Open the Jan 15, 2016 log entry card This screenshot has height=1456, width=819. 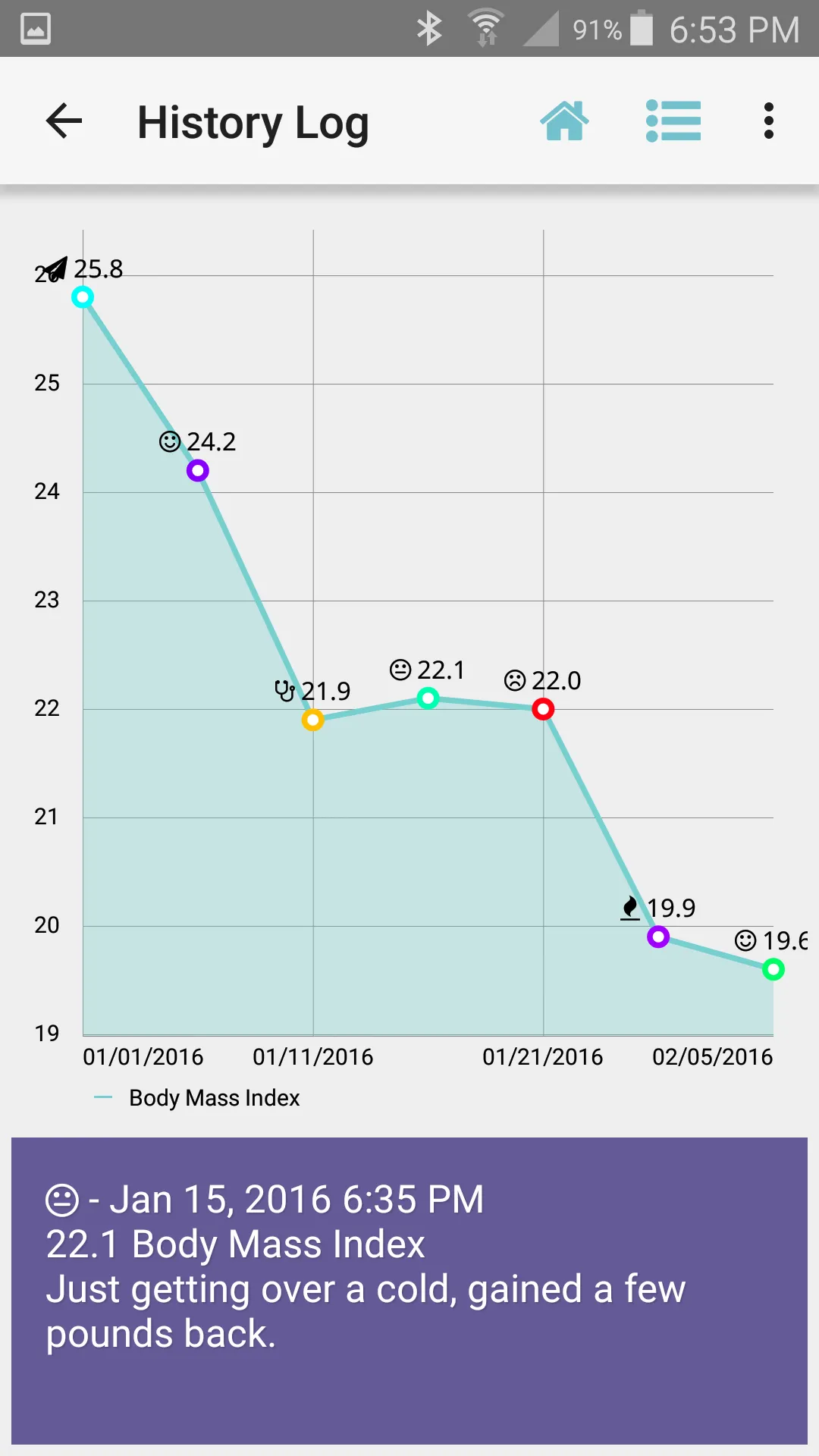click(409, 1291)
